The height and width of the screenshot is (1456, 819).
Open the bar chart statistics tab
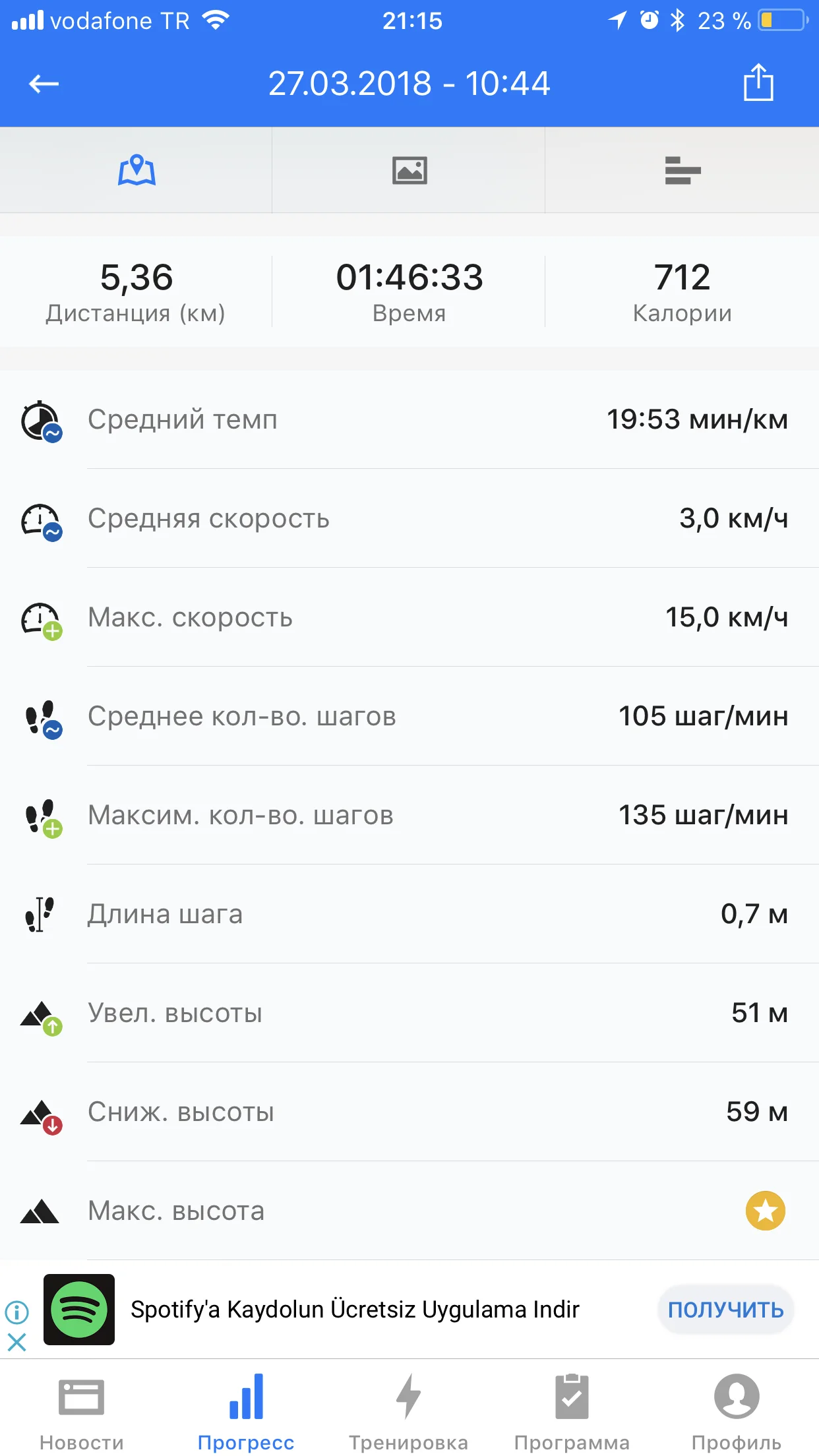(x=682, y=170)
